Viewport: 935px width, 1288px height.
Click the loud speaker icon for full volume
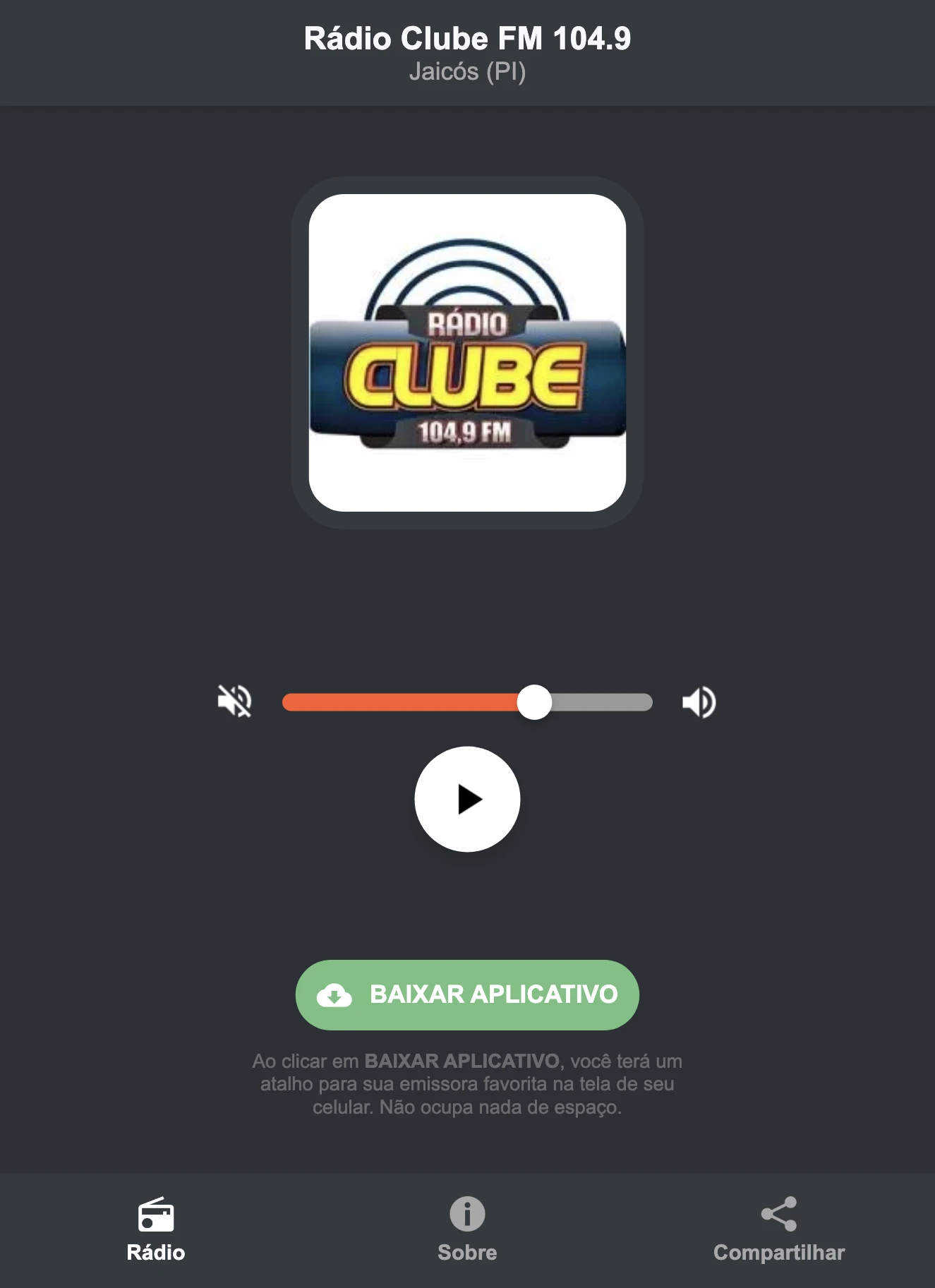(x=699, y=701)
